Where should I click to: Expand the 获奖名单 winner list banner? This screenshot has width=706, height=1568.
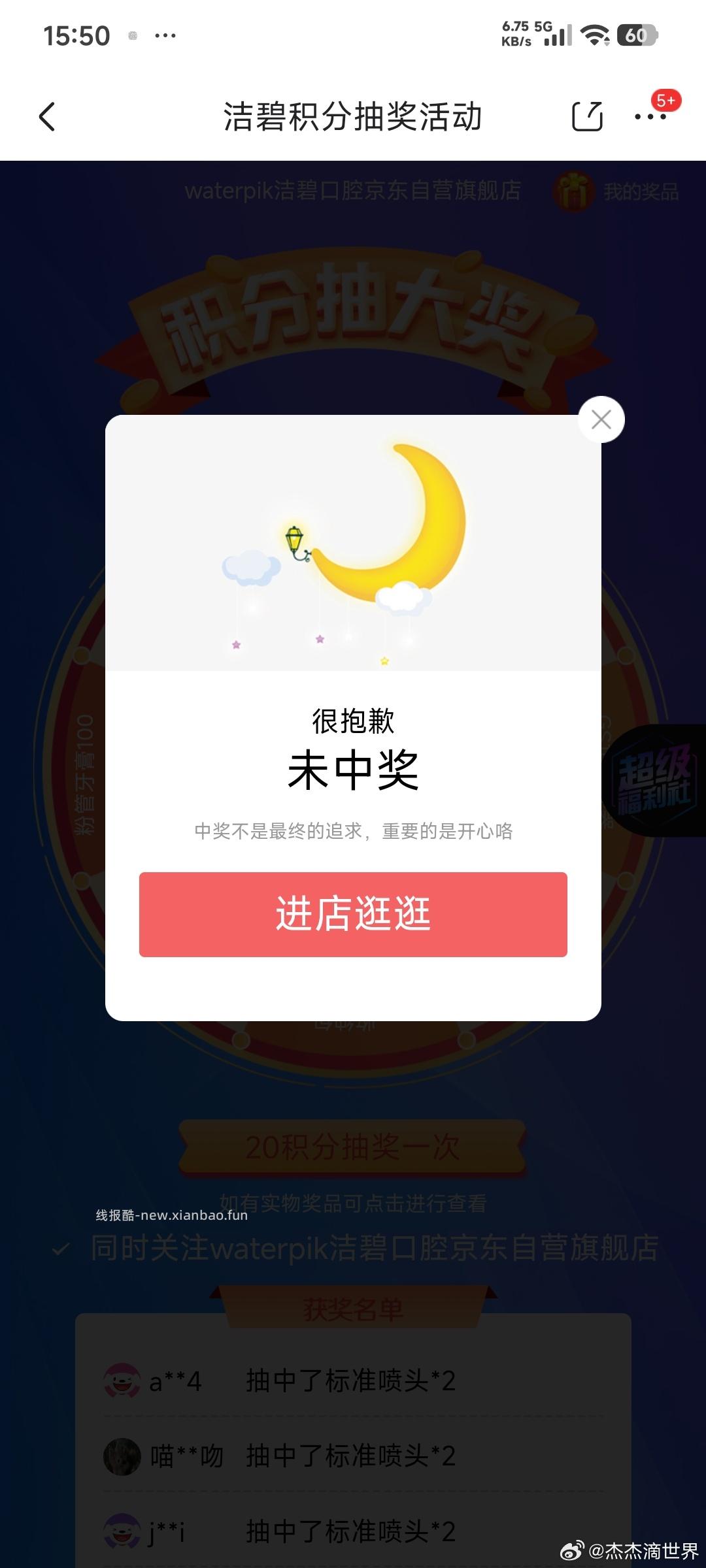coord(353,1307)
